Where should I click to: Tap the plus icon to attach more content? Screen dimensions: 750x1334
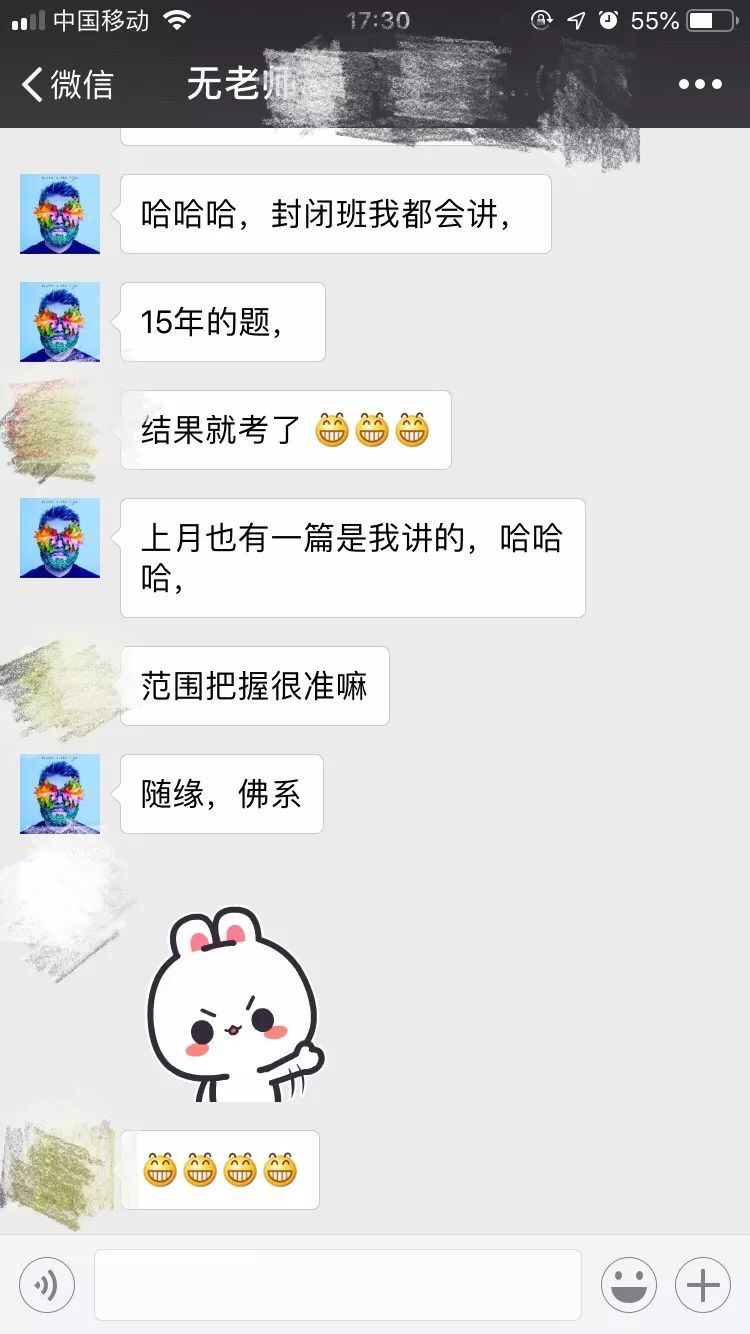coord(702,1284)
